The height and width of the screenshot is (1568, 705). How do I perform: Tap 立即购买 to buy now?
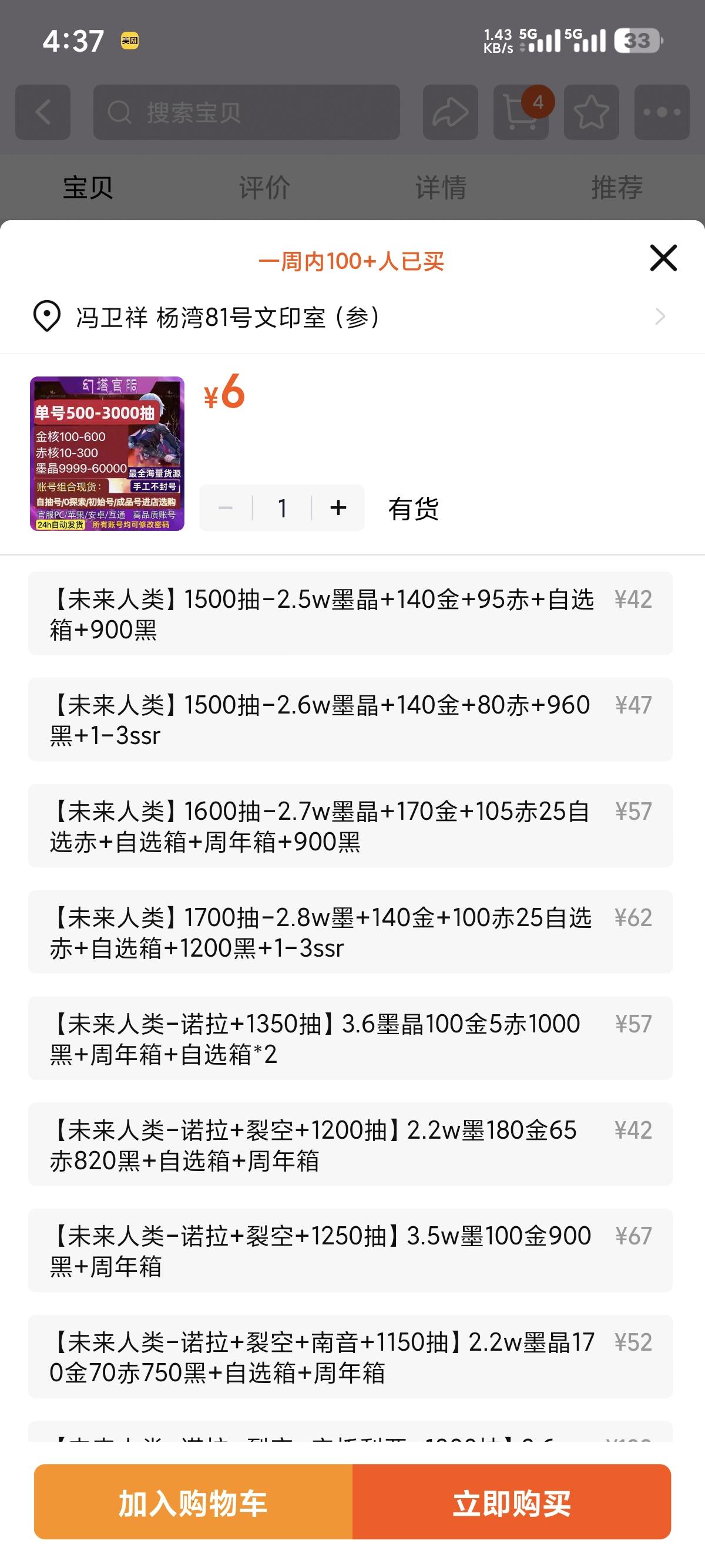tap(512, 1502)
